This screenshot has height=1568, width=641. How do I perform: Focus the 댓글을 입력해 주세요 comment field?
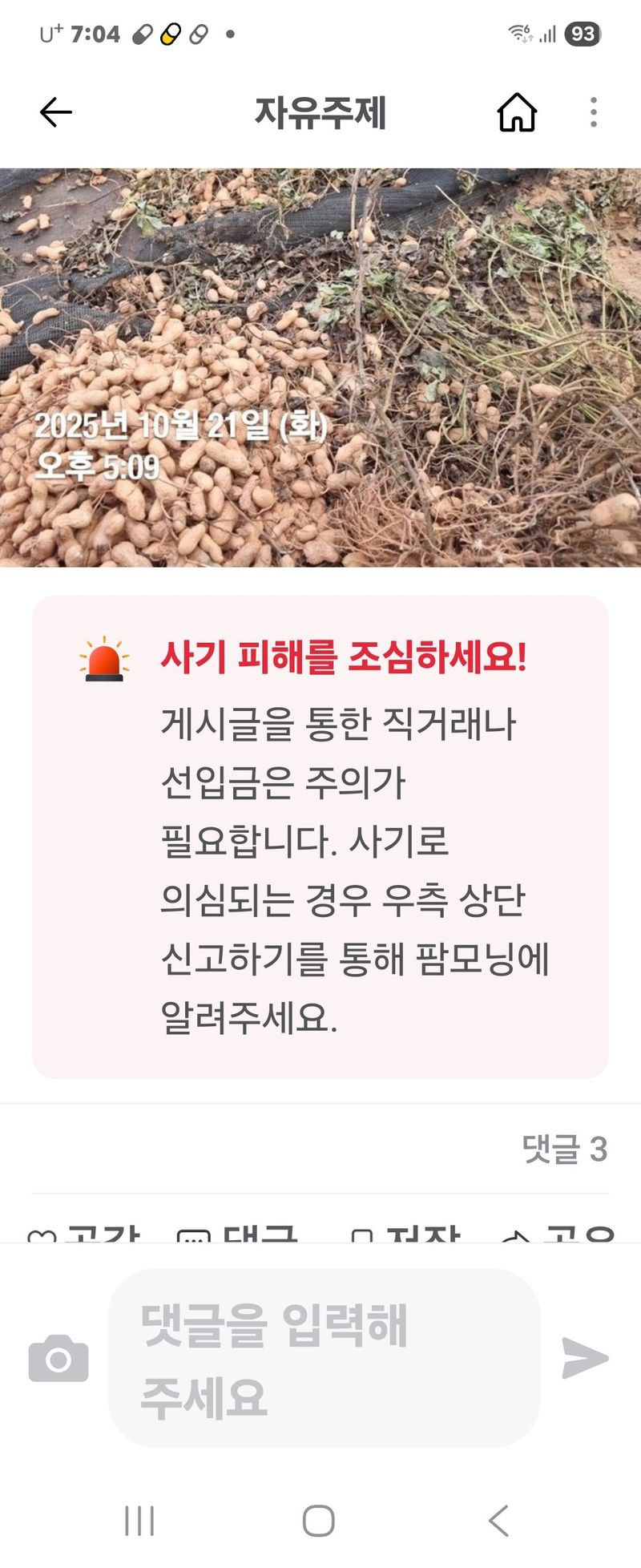point(324,1358)
